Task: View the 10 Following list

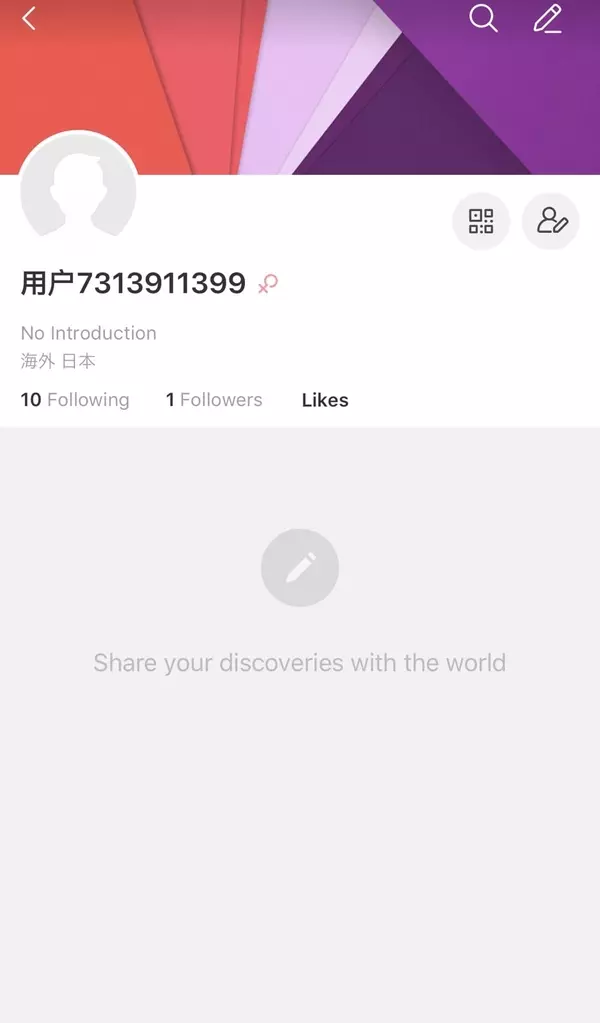Action: coord(75,400)
